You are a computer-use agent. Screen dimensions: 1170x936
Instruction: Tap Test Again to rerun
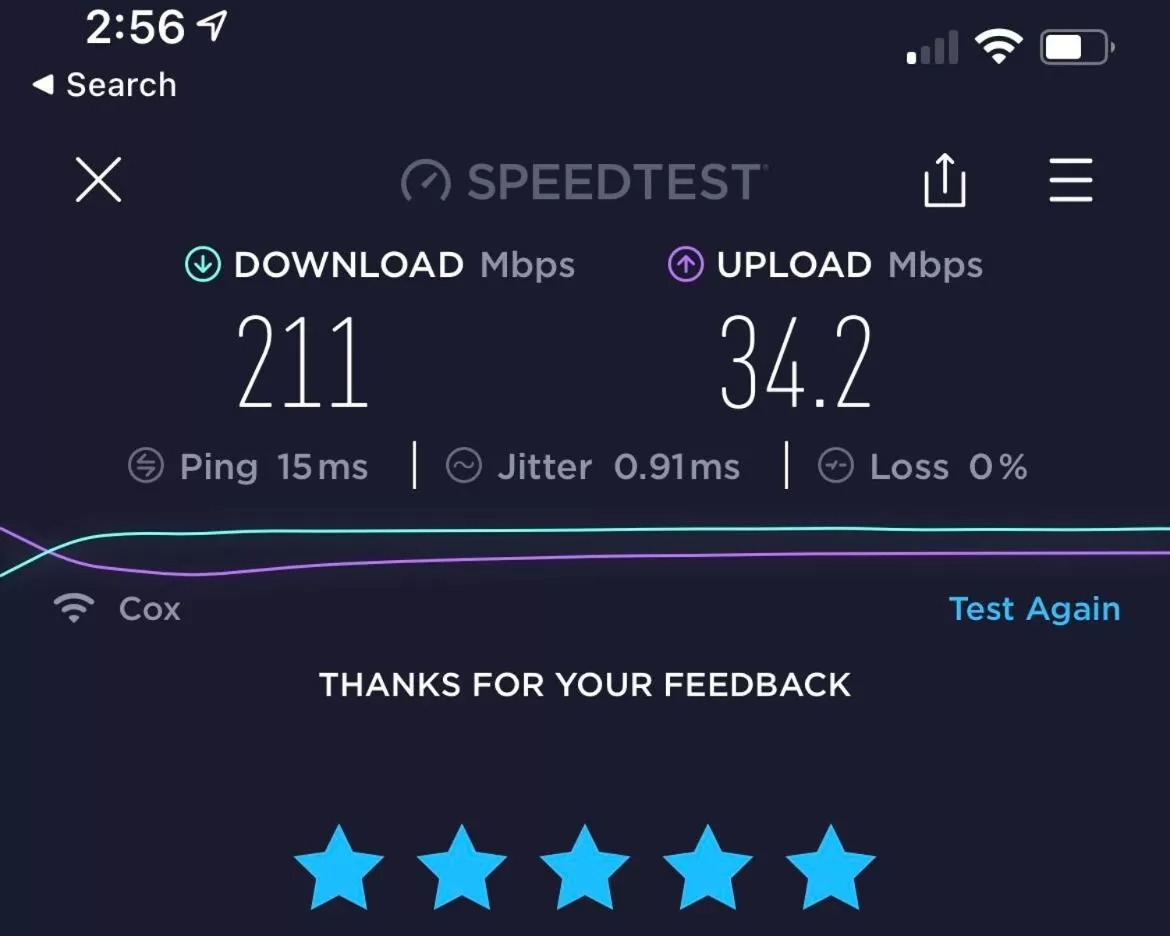1034,609
